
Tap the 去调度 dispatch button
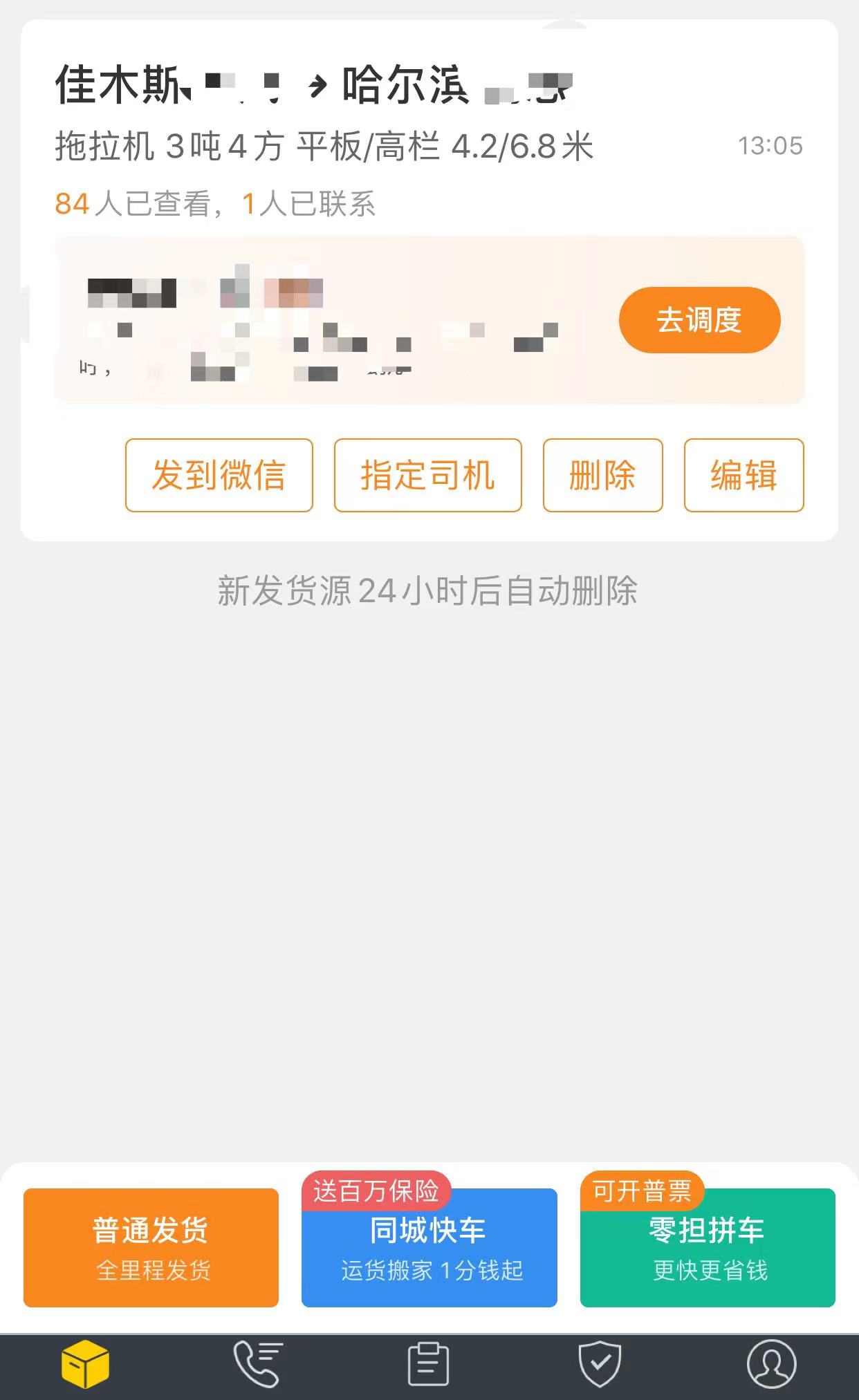[699, 320]
